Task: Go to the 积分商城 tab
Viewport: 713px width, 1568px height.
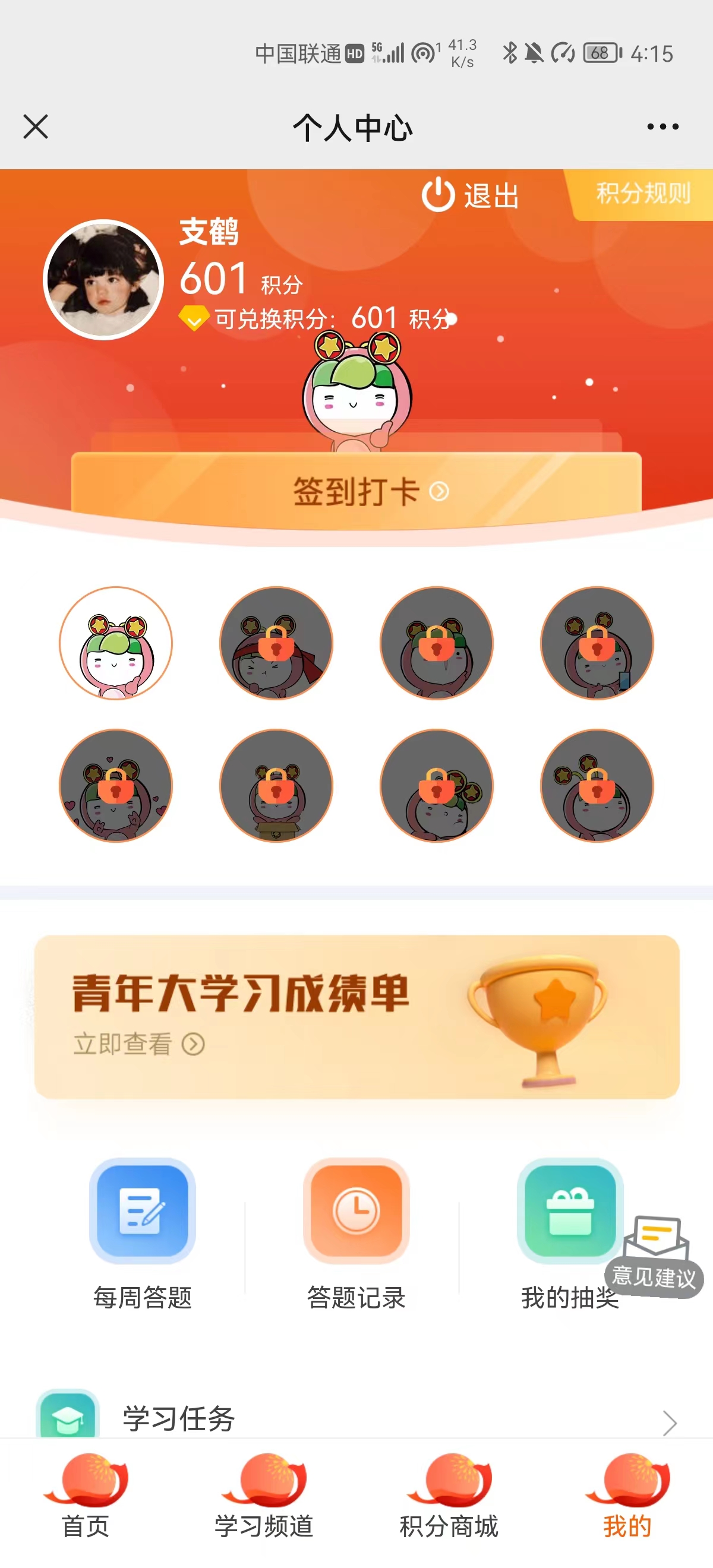Action: coord(449,1496)
